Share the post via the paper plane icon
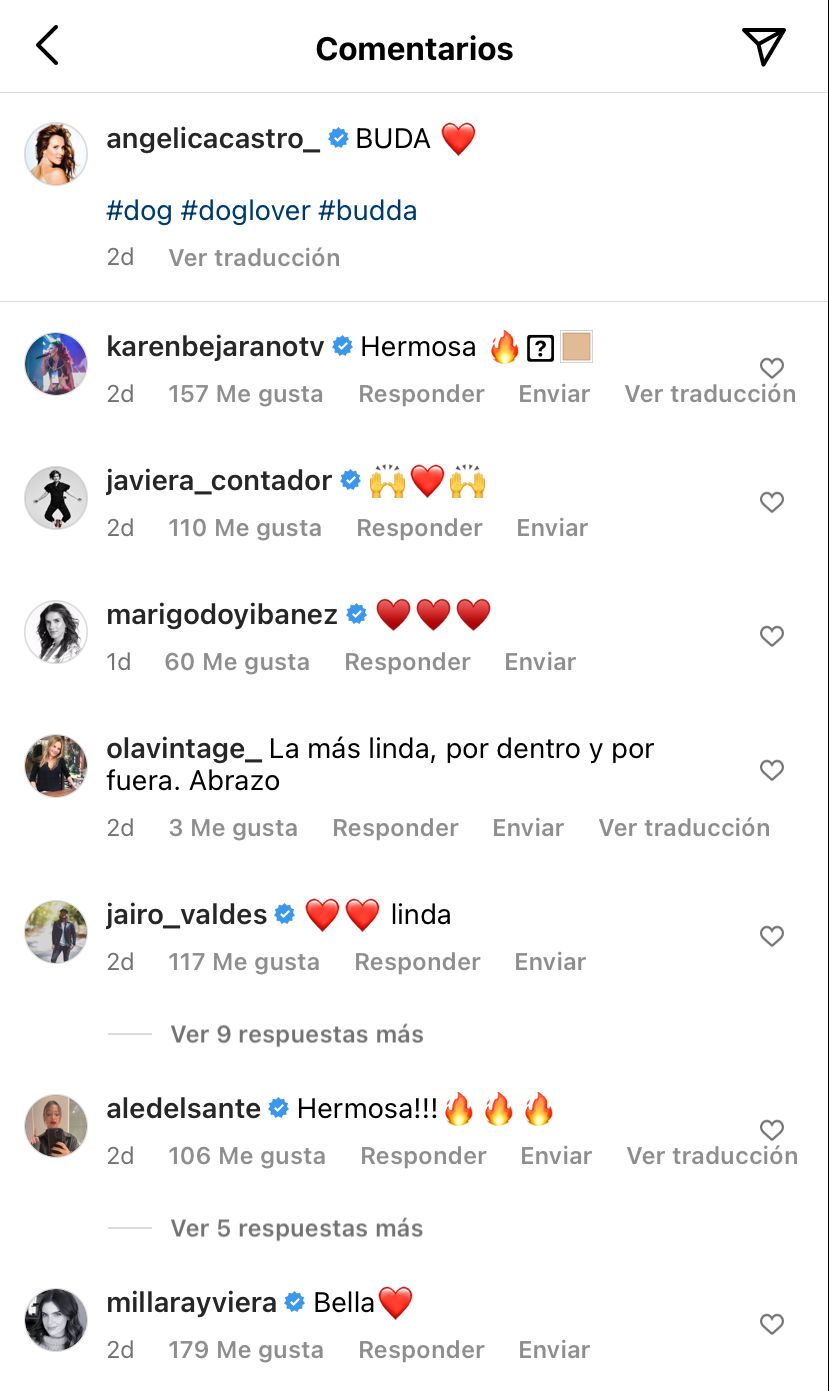Image resolution: width=829 pixels, height=1391 pixels. [763, 47]
